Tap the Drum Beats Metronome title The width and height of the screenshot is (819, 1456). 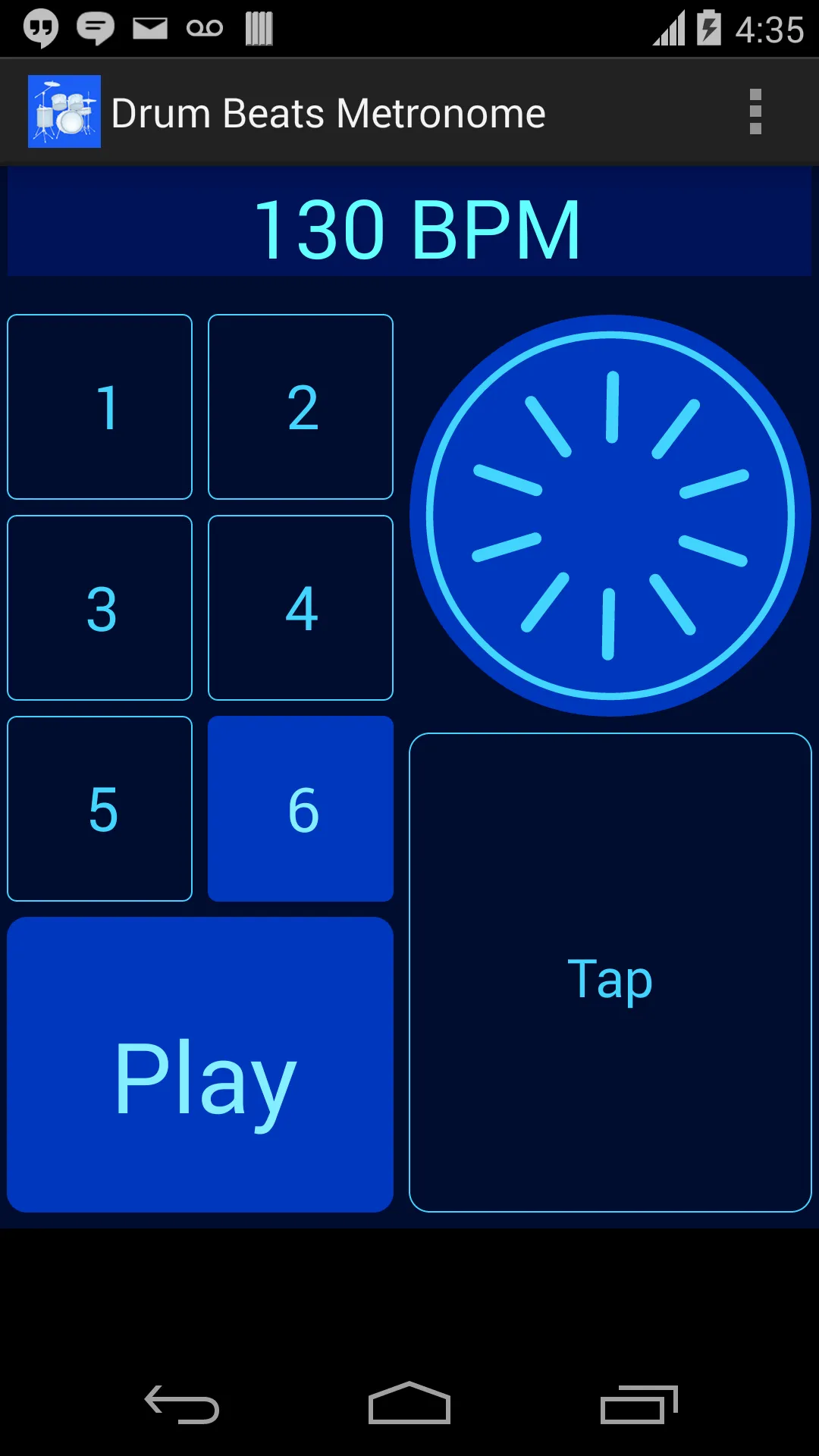tap(329, 111)
